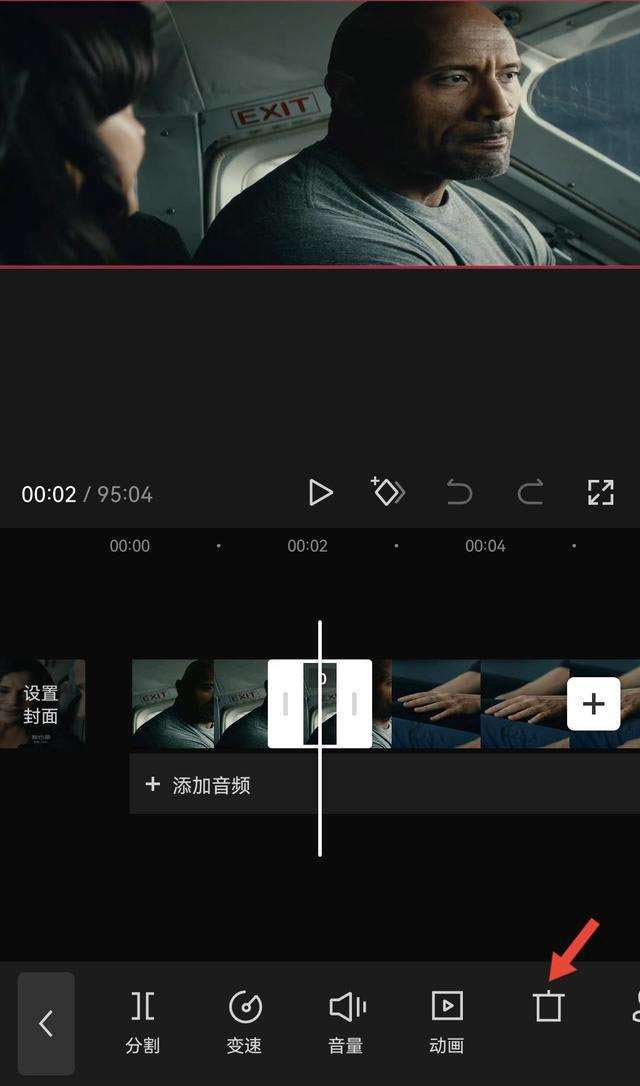Image resolution: width=640 pixels, height=1086 pixels.
Task: Undo the last edit
Action: [x=459, y=492]
